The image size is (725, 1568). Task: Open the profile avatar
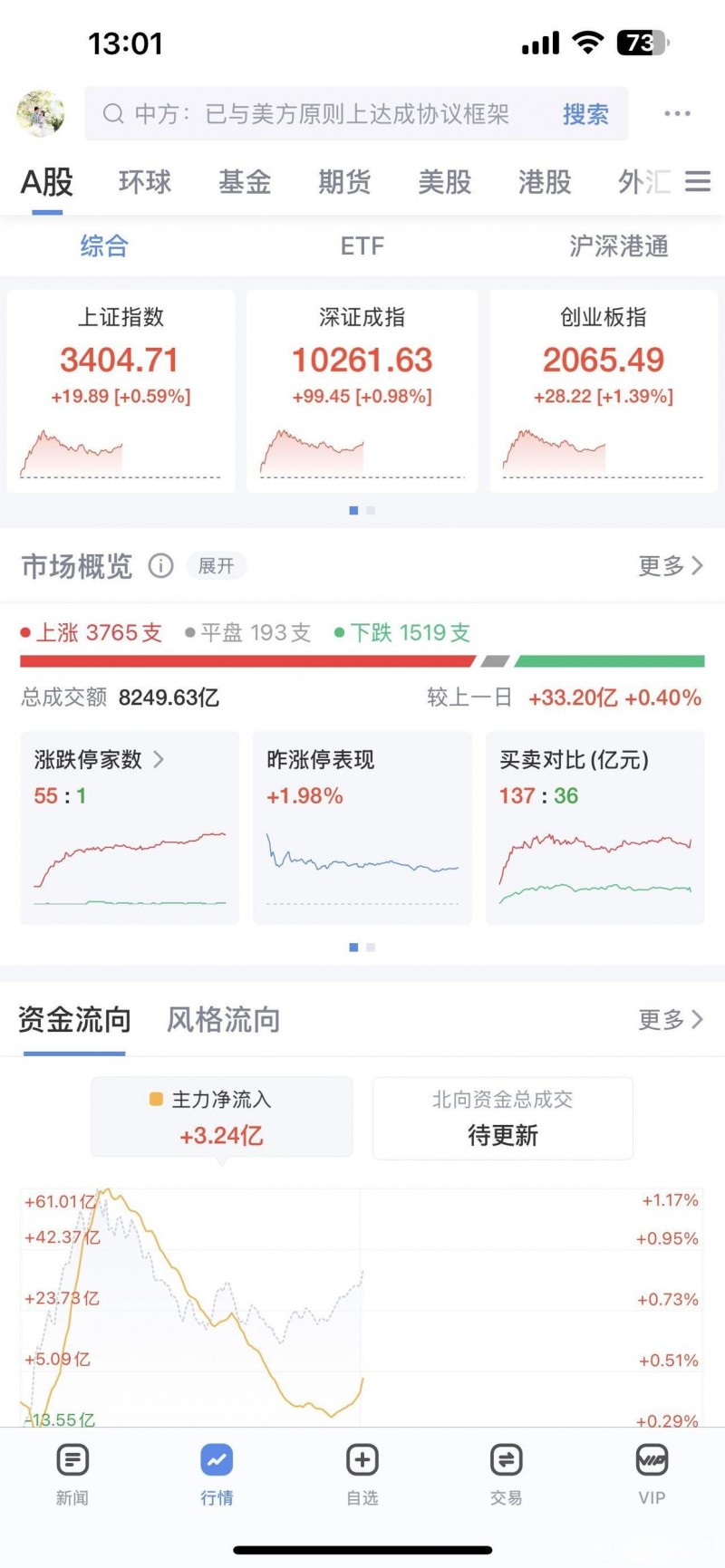tap(41, 114)
